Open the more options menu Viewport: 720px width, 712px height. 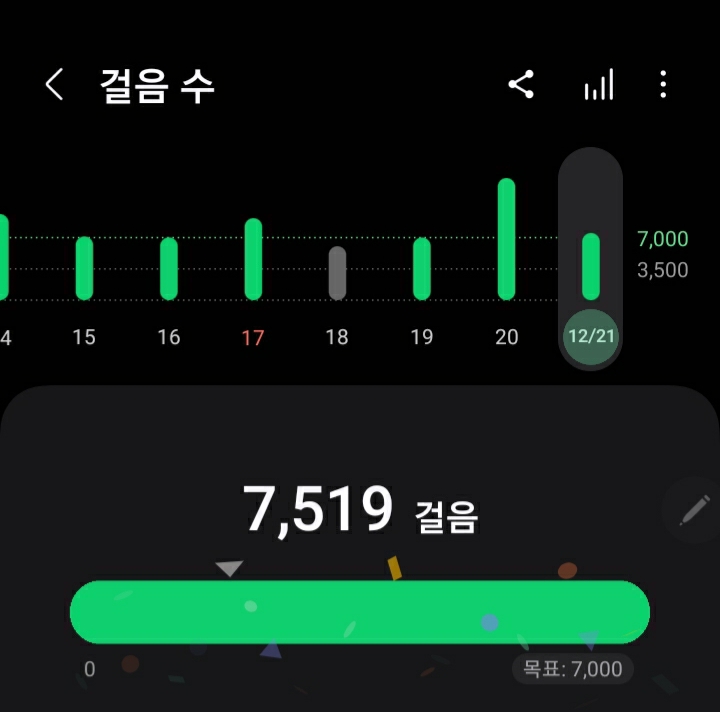point(663,84)
